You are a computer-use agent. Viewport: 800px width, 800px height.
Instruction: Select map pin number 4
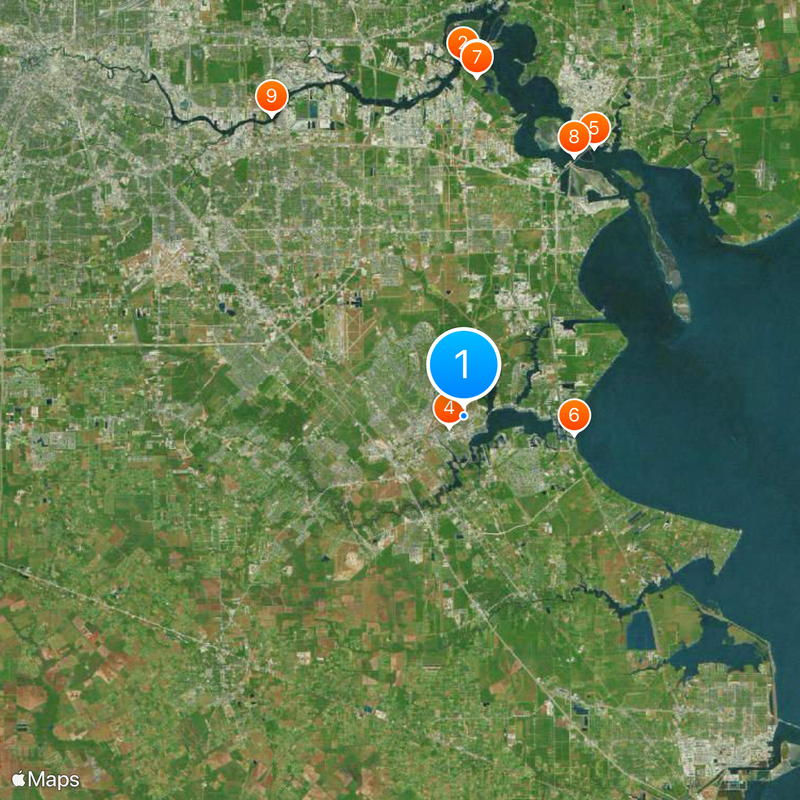[446, 409]
